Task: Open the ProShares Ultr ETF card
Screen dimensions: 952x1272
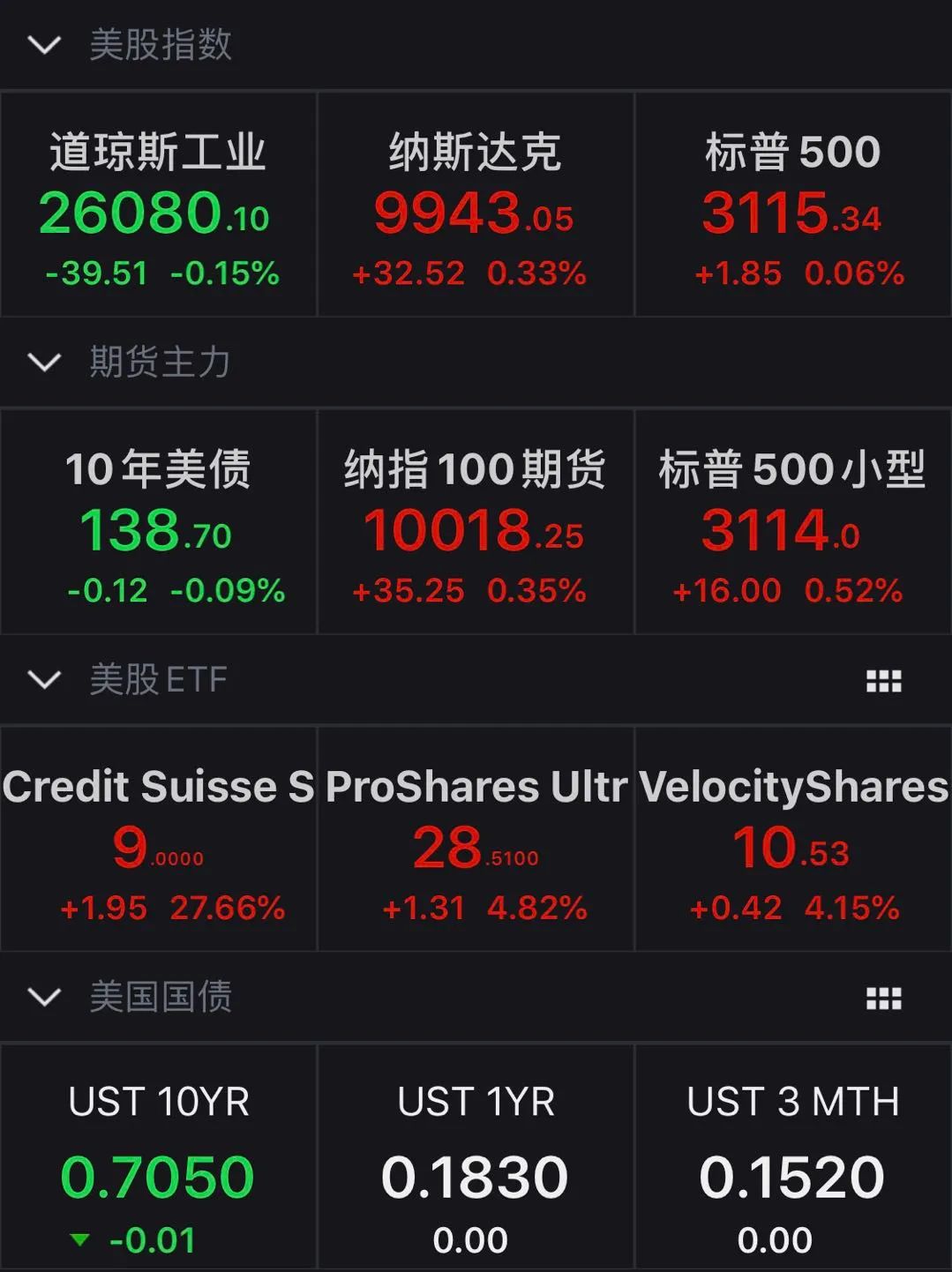Action: 476,840
